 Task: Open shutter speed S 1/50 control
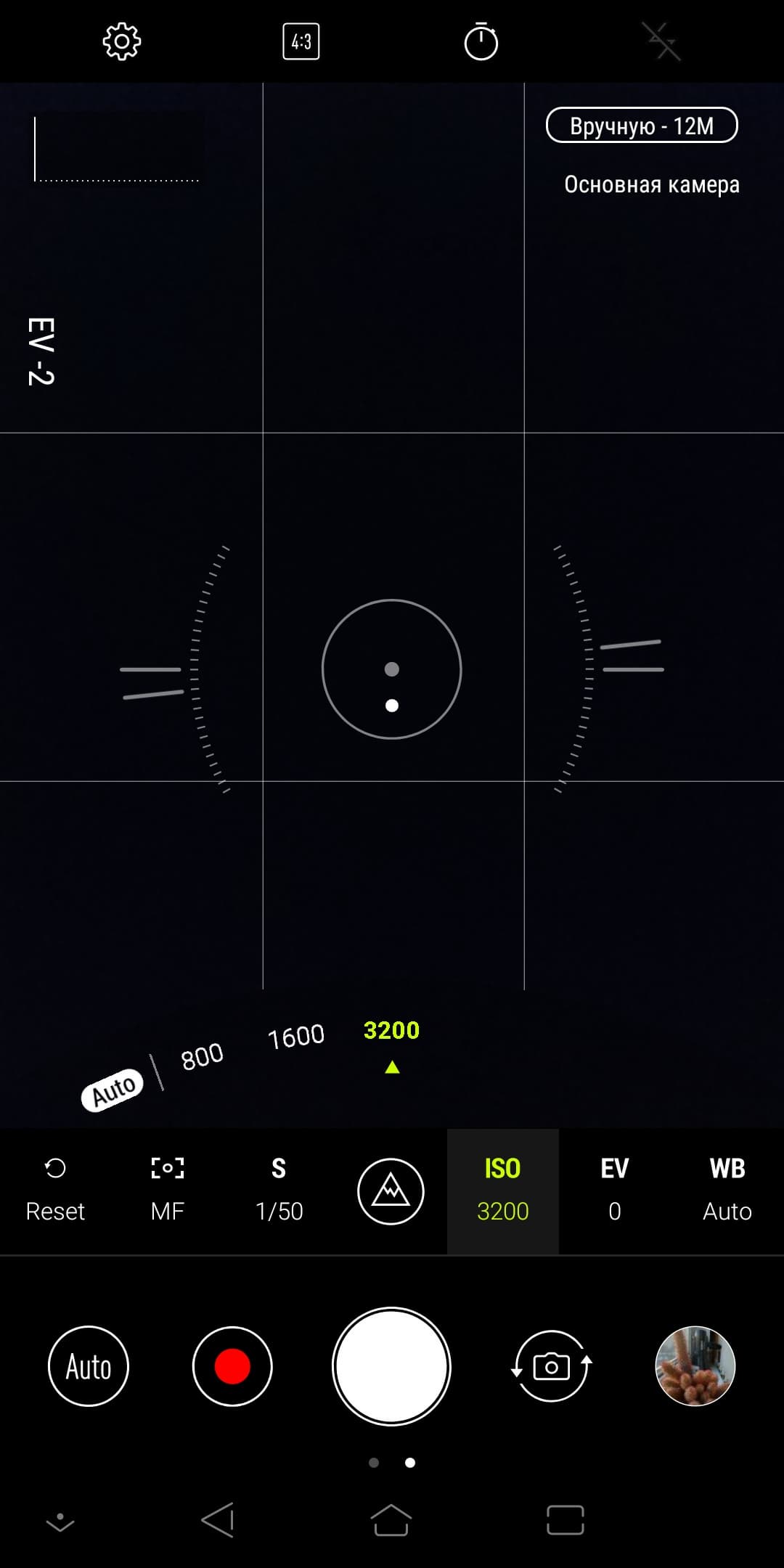tap(279, 1189)
